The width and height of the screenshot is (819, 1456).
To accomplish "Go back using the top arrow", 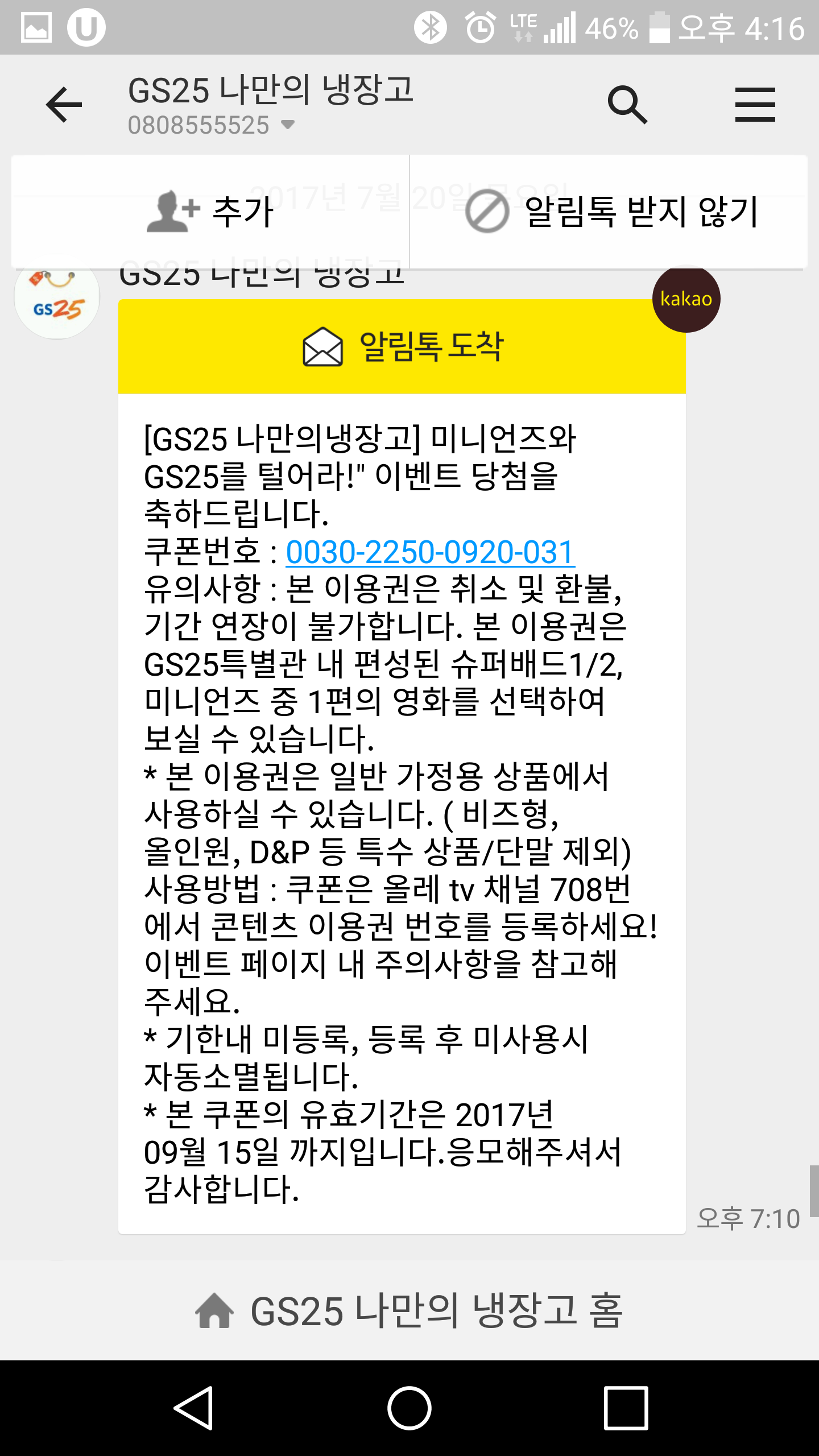I will point(64,105).
